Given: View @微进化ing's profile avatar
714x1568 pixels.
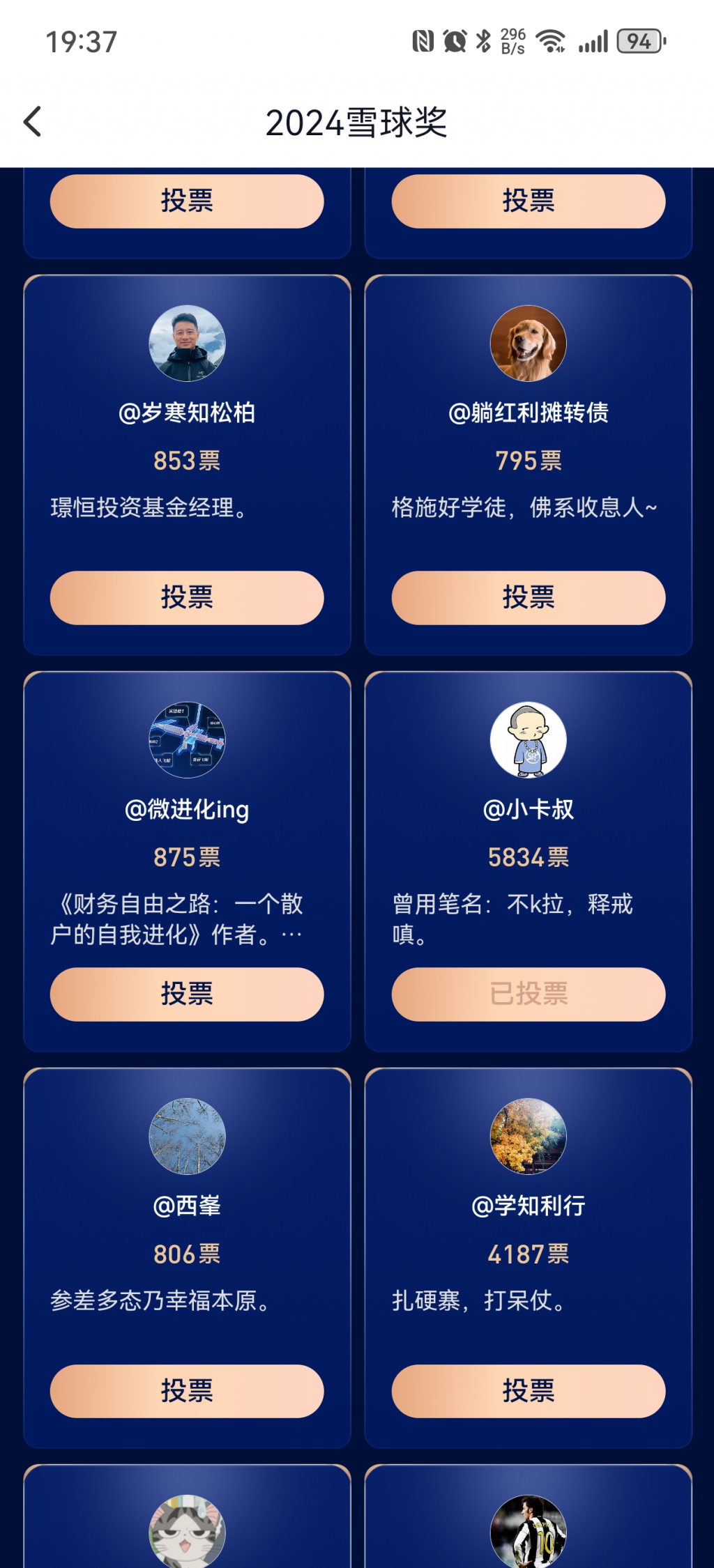Looking at the screenshot, I should (x=187, y=740).
